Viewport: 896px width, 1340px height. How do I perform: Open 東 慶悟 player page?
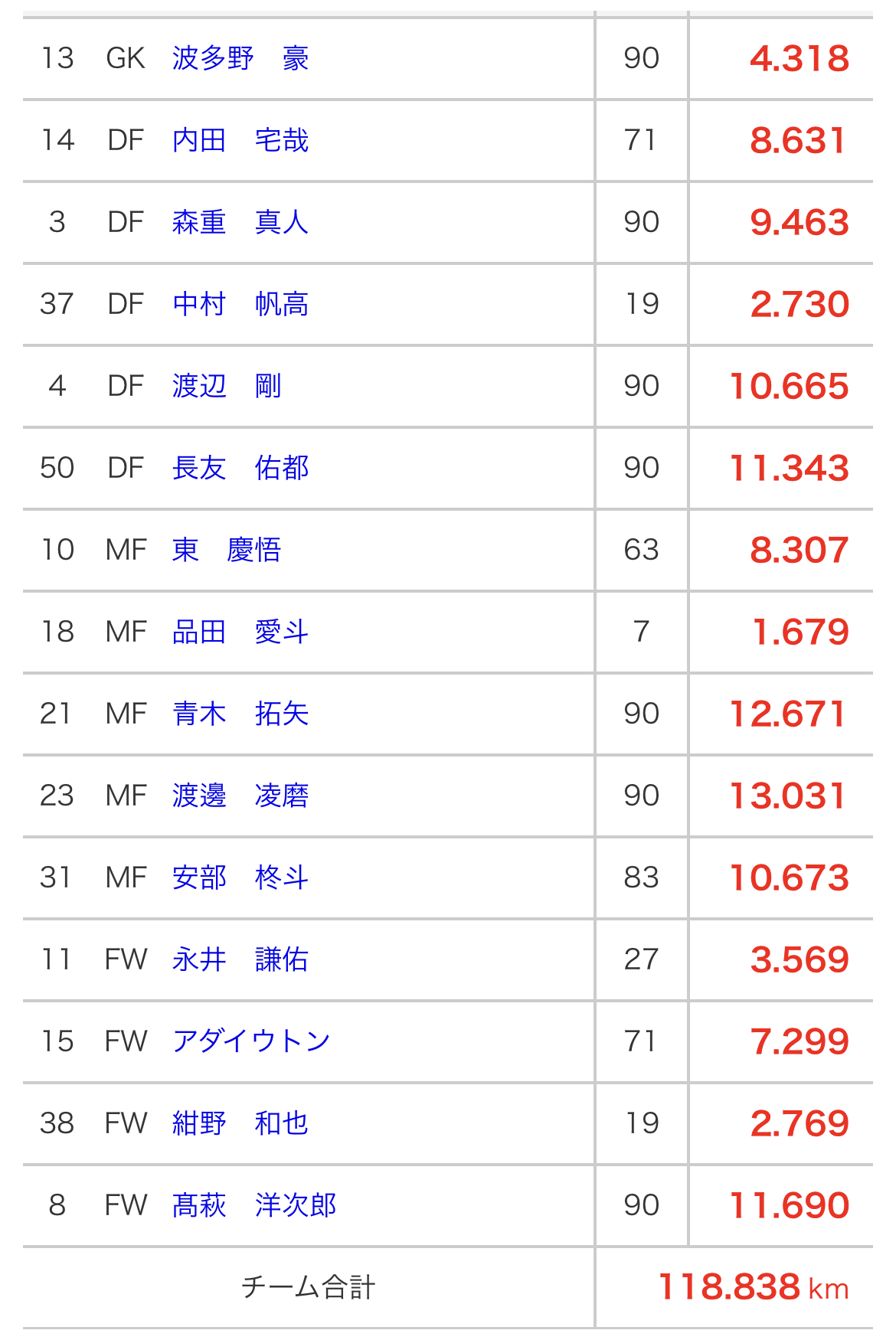coord(227,550)
